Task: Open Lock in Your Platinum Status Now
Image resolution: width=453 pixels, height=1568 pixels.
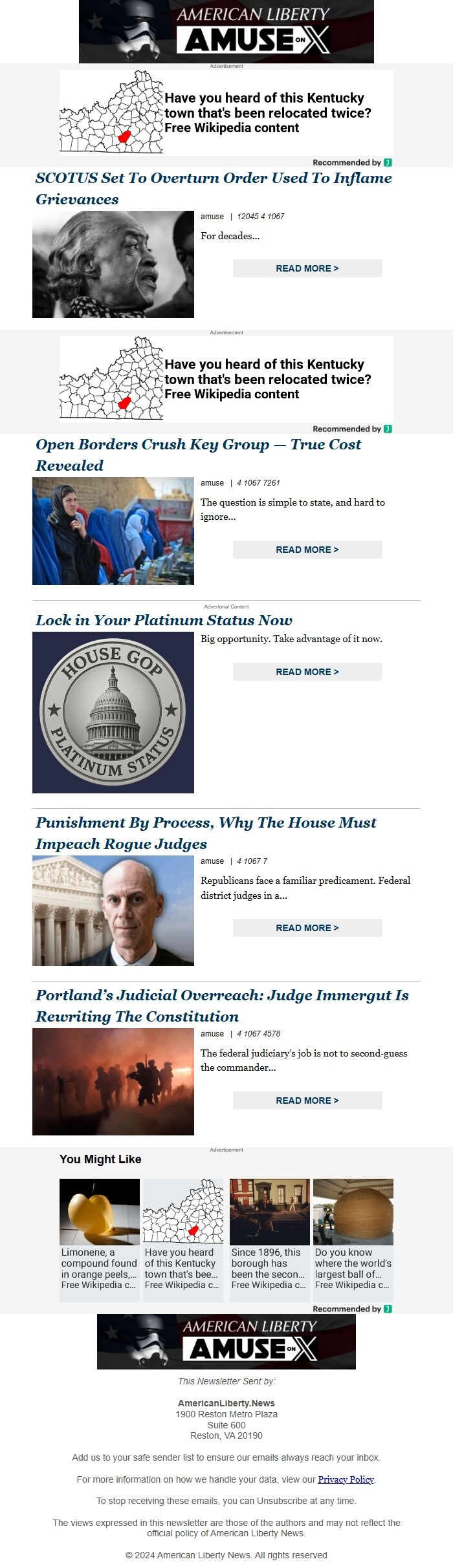Action: pos(164,620)
